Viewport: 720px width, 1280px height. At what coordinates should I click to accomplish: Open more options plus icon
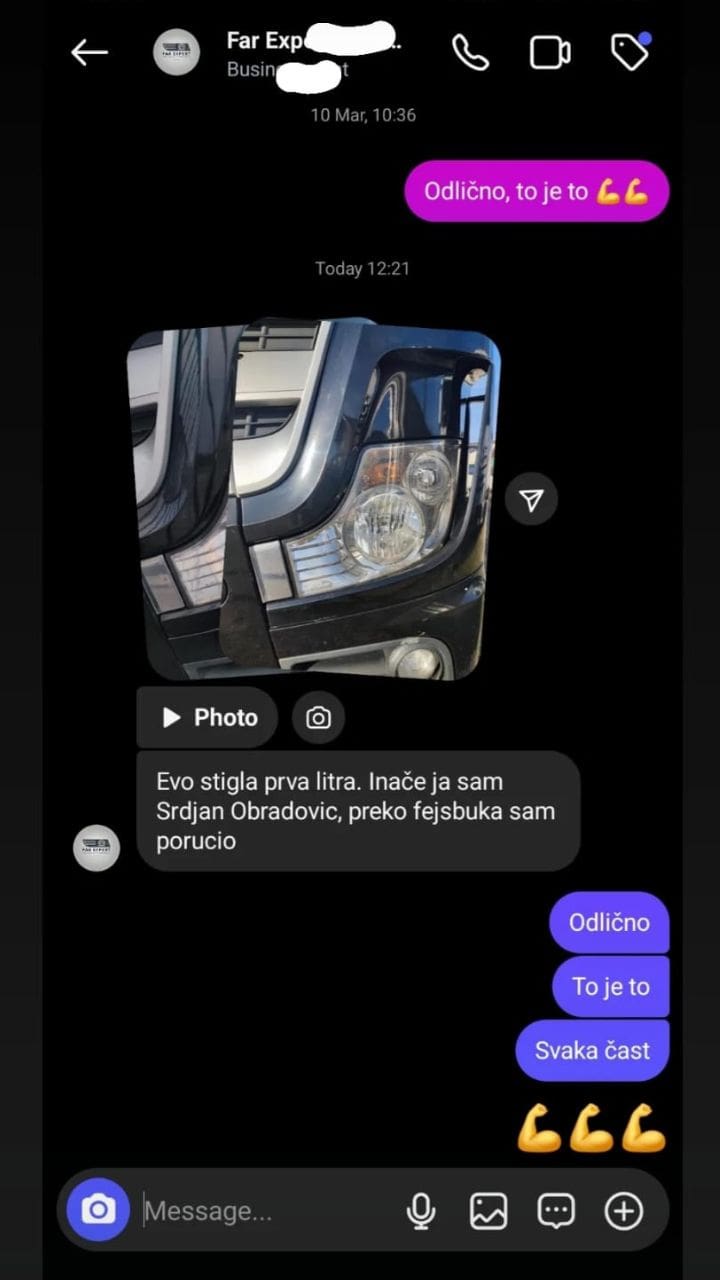624,1211
